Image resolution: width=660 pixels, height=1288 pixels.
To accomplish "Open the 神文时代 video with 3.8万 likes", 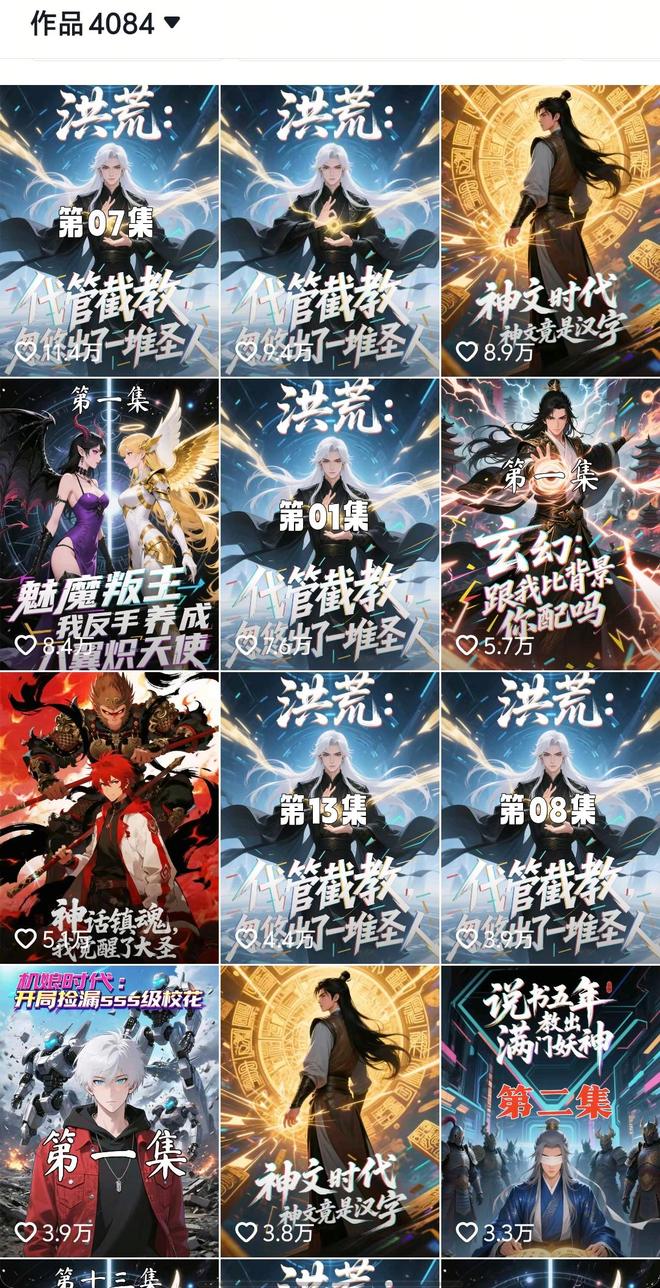I will 329,1110.
